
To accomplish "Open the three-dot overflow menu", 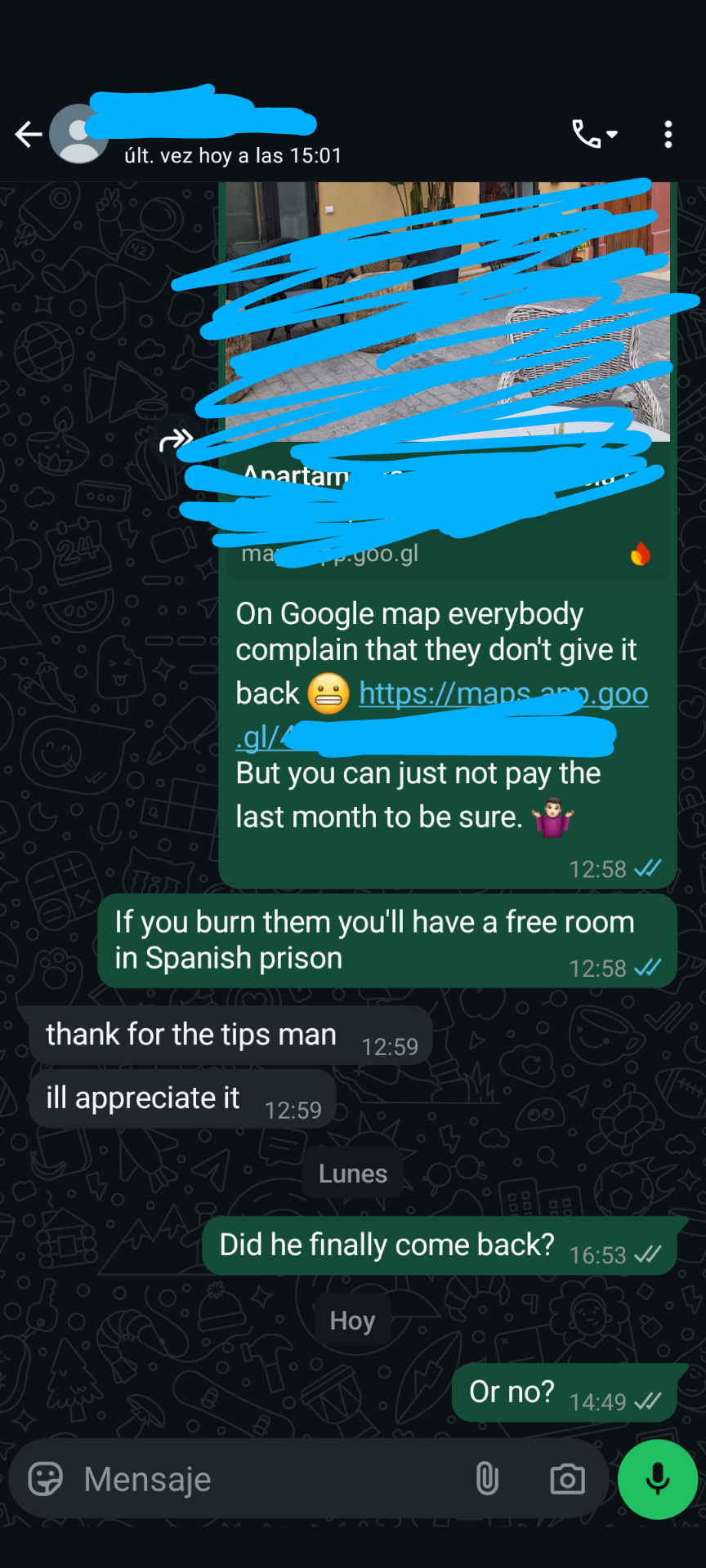I will [x=668, y=134].
